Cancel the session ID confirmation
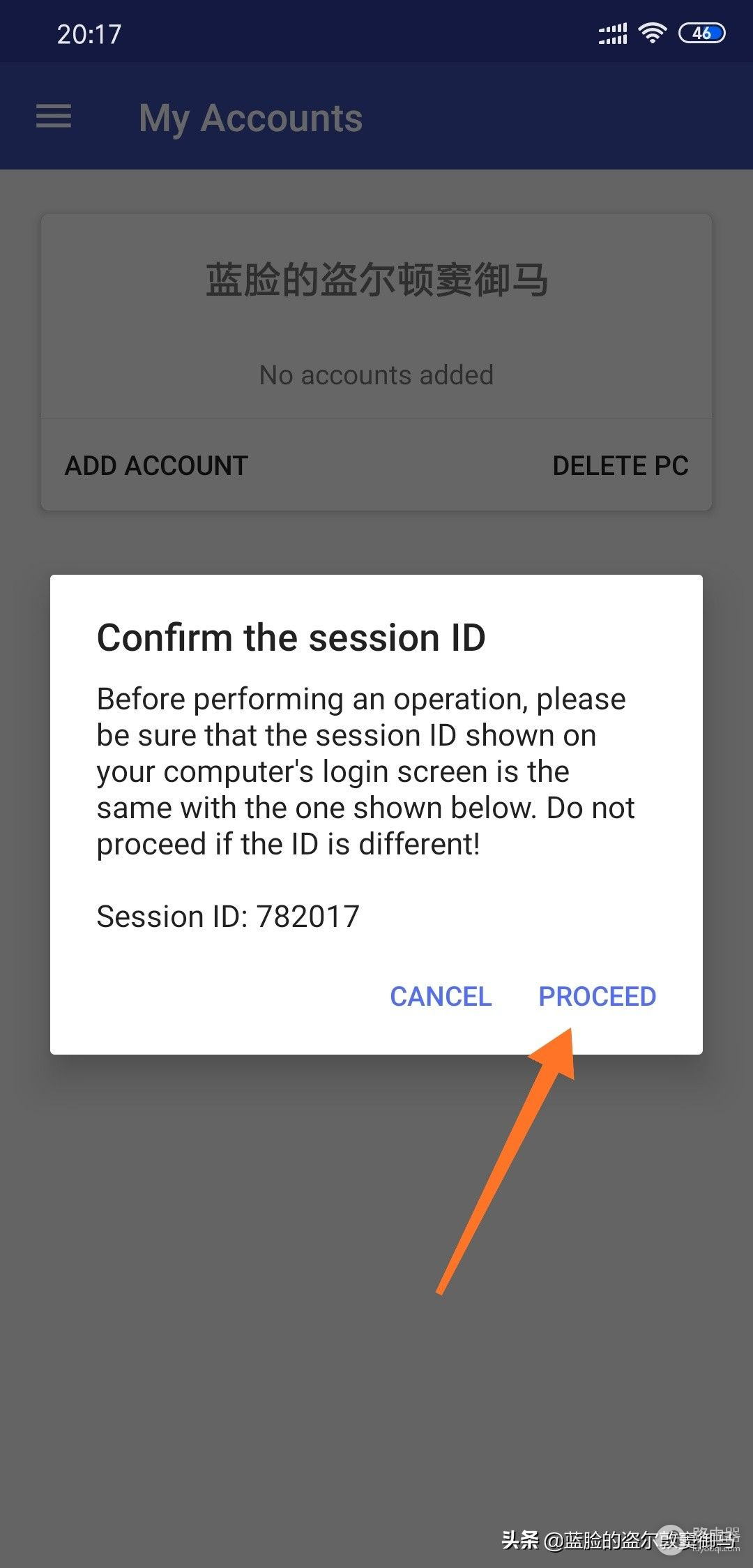This screenshot has height=1568, width=753. coord(441,996)
